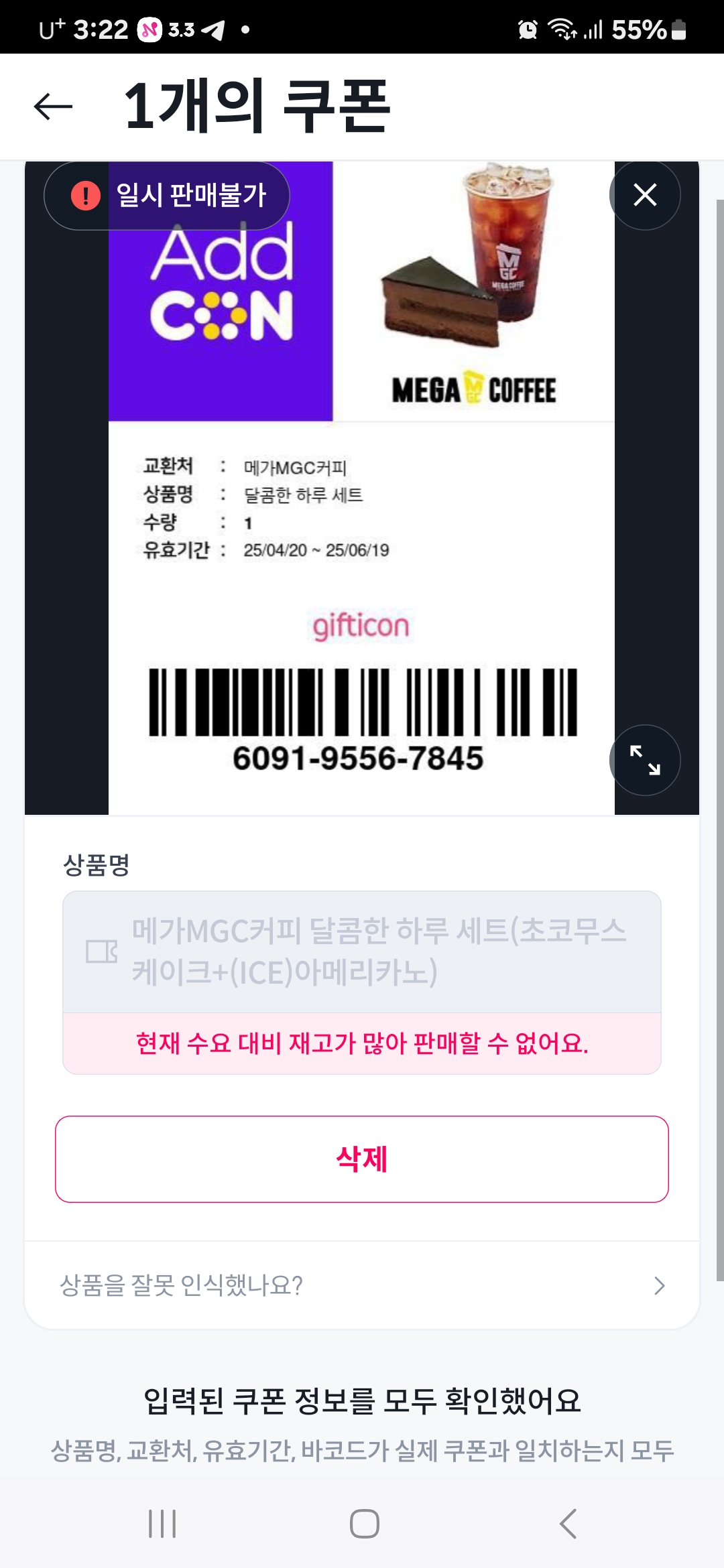
Task: Expand coupon image to fullscreen
Action: click(644, 760)
